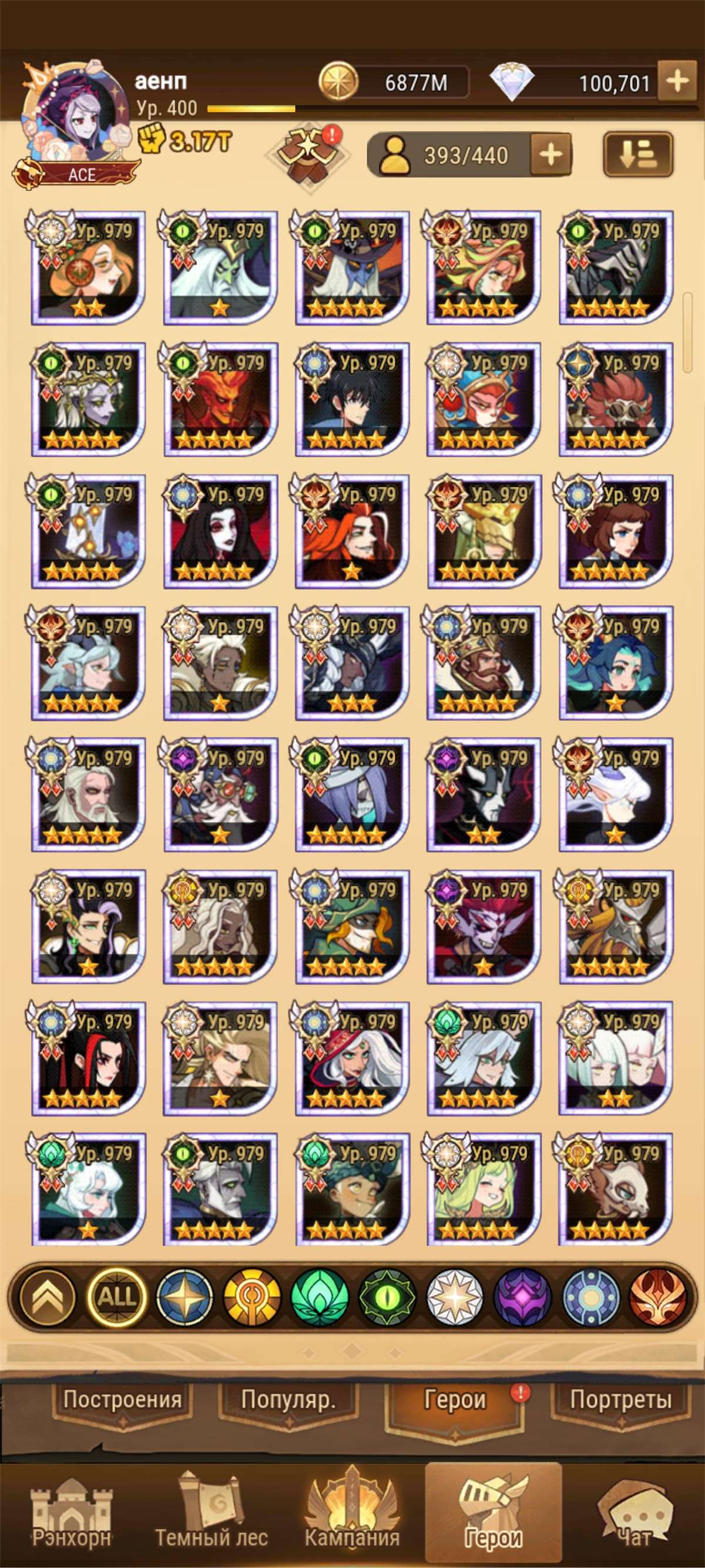
Task: Open the player avatar profile
Action: (x=76, y=119)
